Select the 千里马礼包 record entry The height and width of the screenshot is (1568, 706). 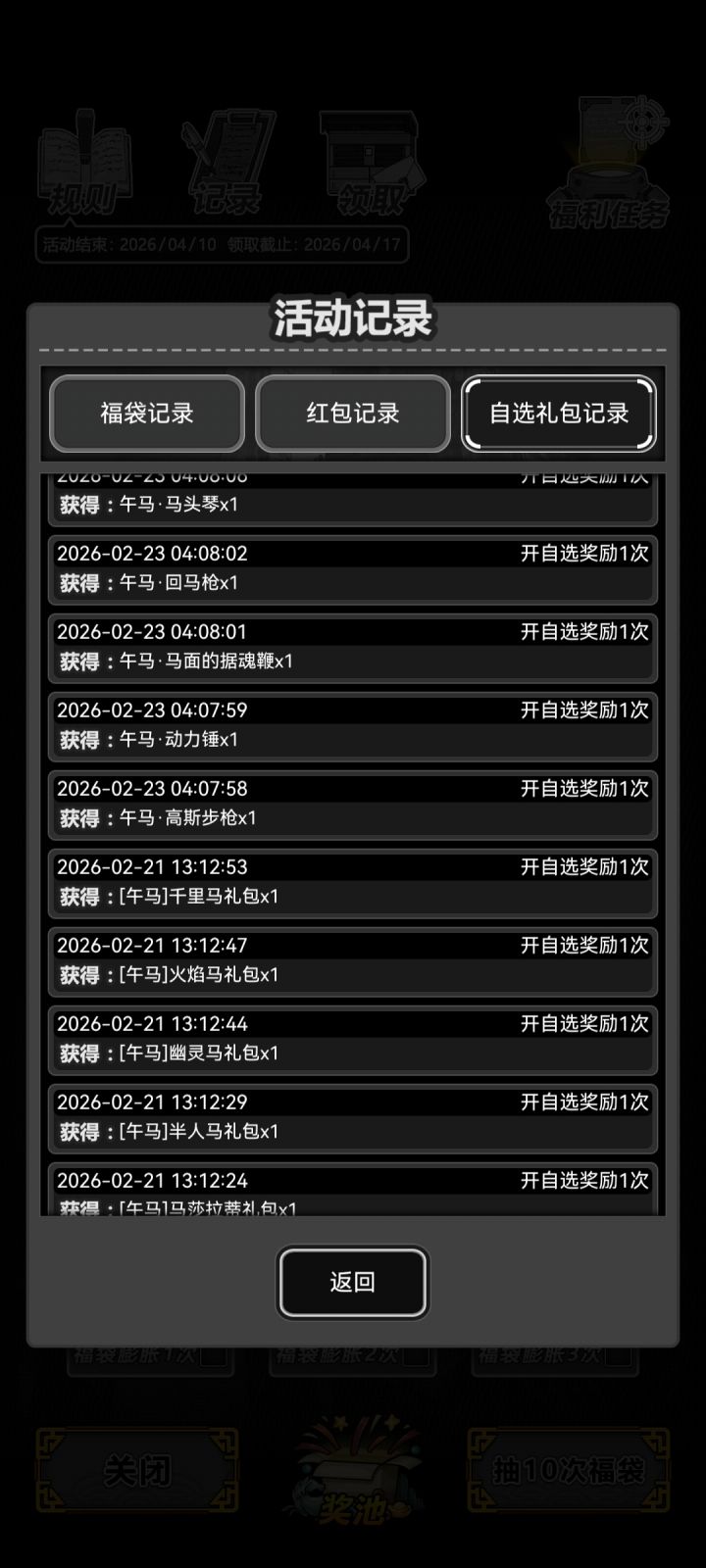[353, 882]
